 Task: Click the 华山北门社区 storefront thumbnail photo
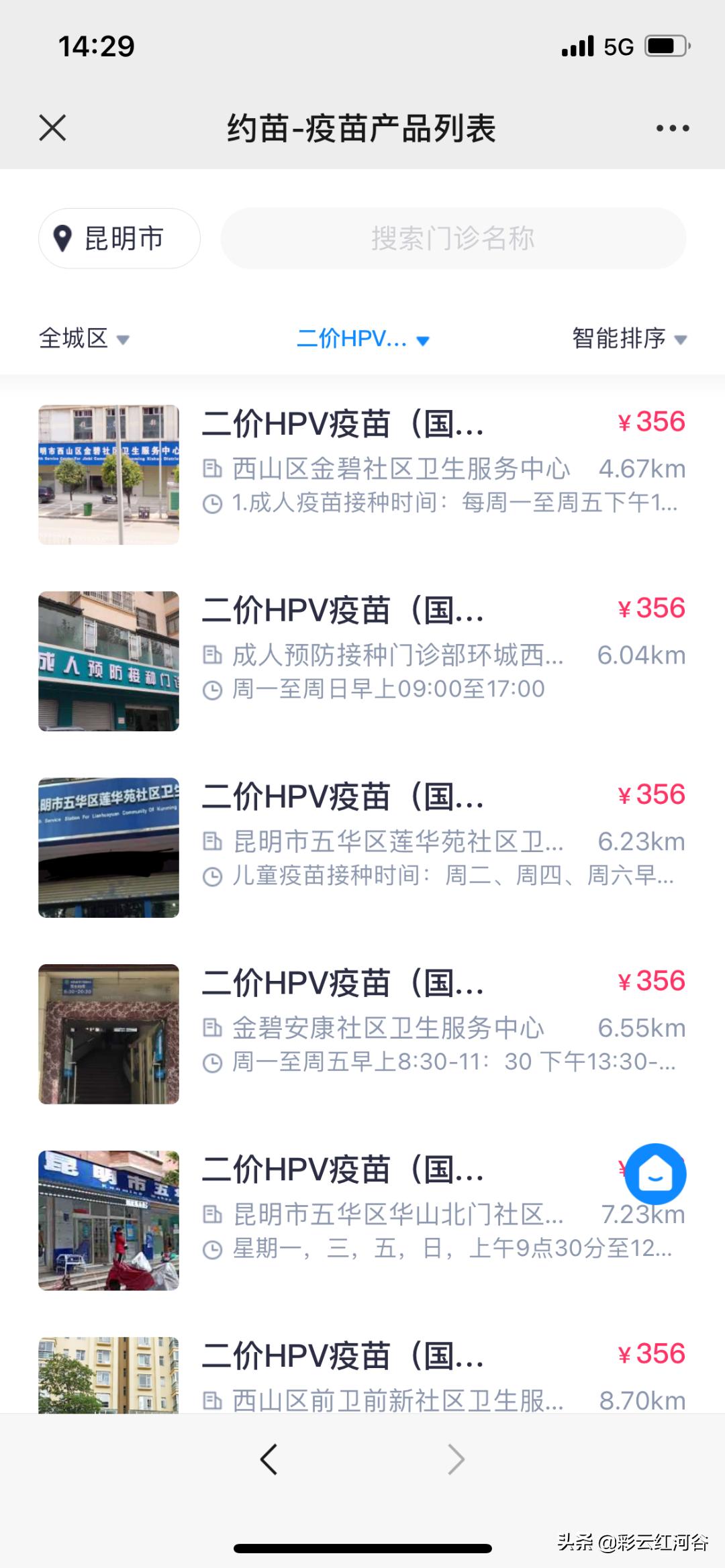point(109,1221)
